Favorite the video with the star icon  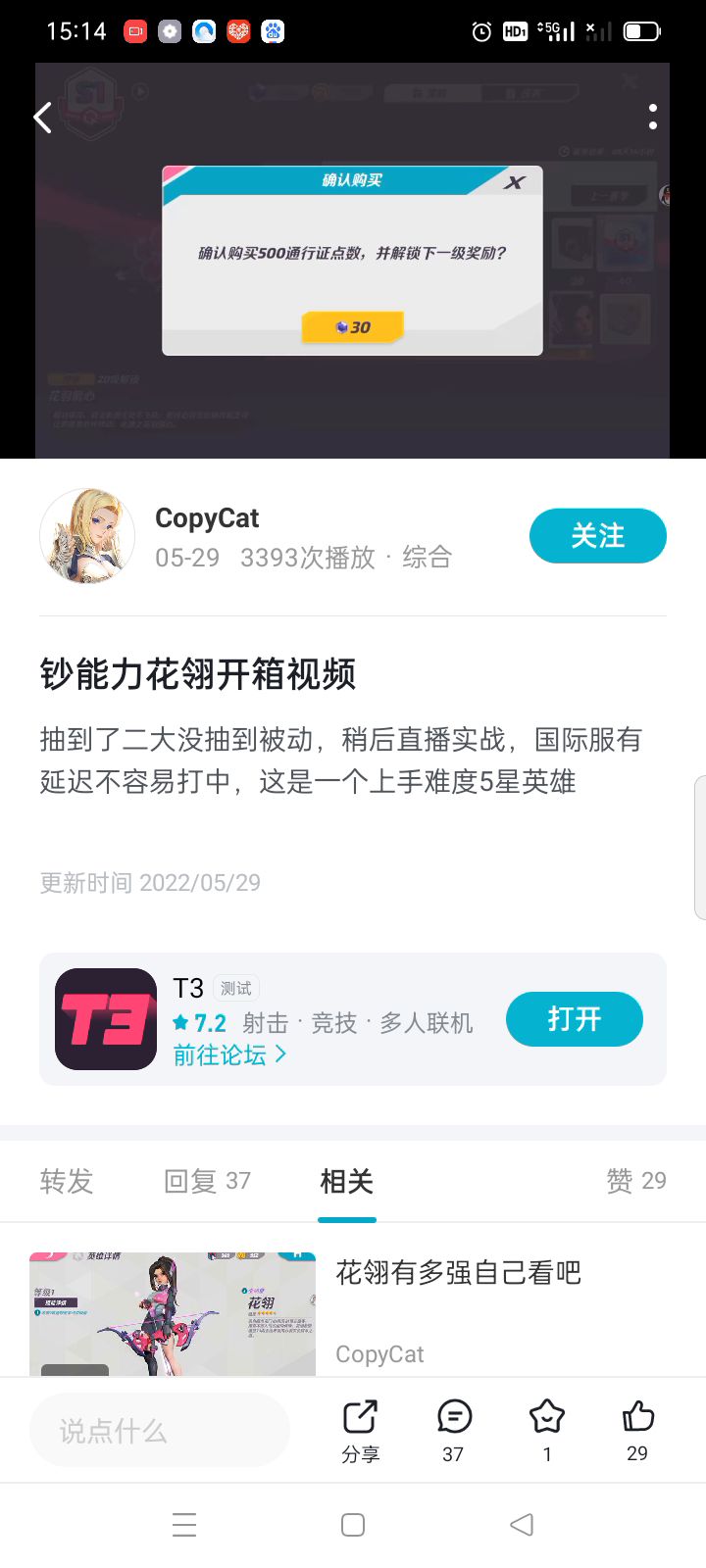coord(546,1430)
